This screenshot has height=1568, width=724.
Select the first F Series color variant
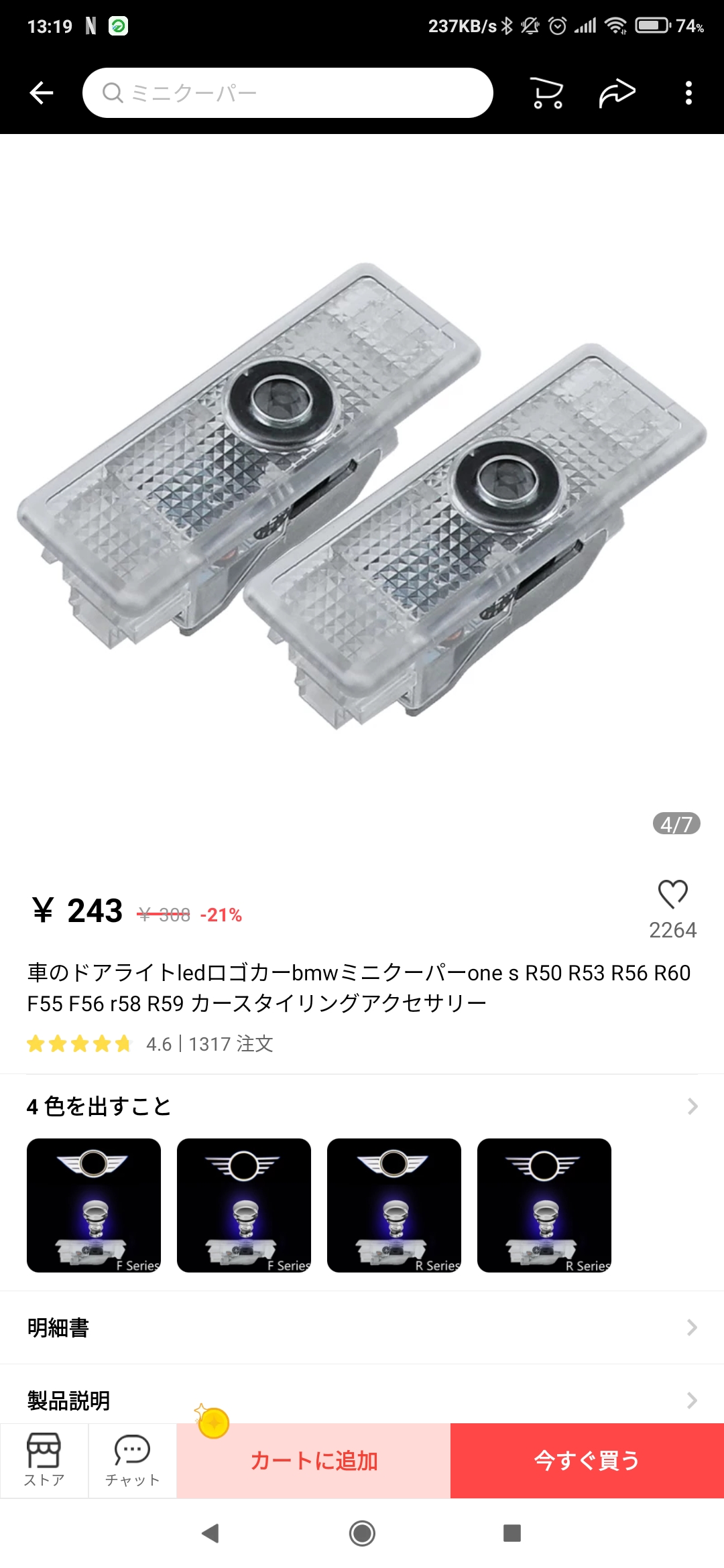(94, 1205)
